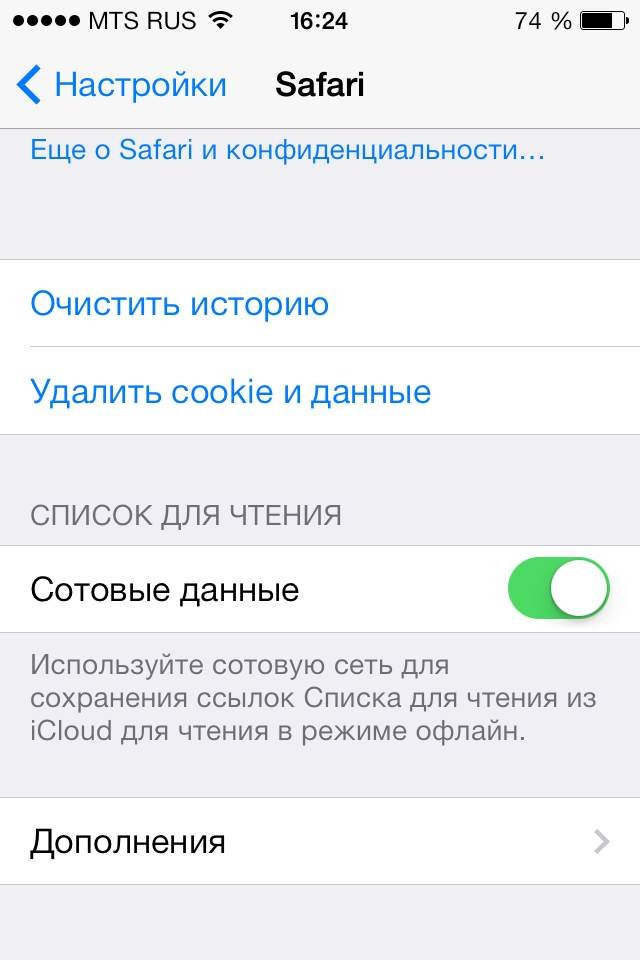Image resolution: width=640 pixels, height=960 pixels.
Task: Go back to Настройки
Action: tap(122, 85)
